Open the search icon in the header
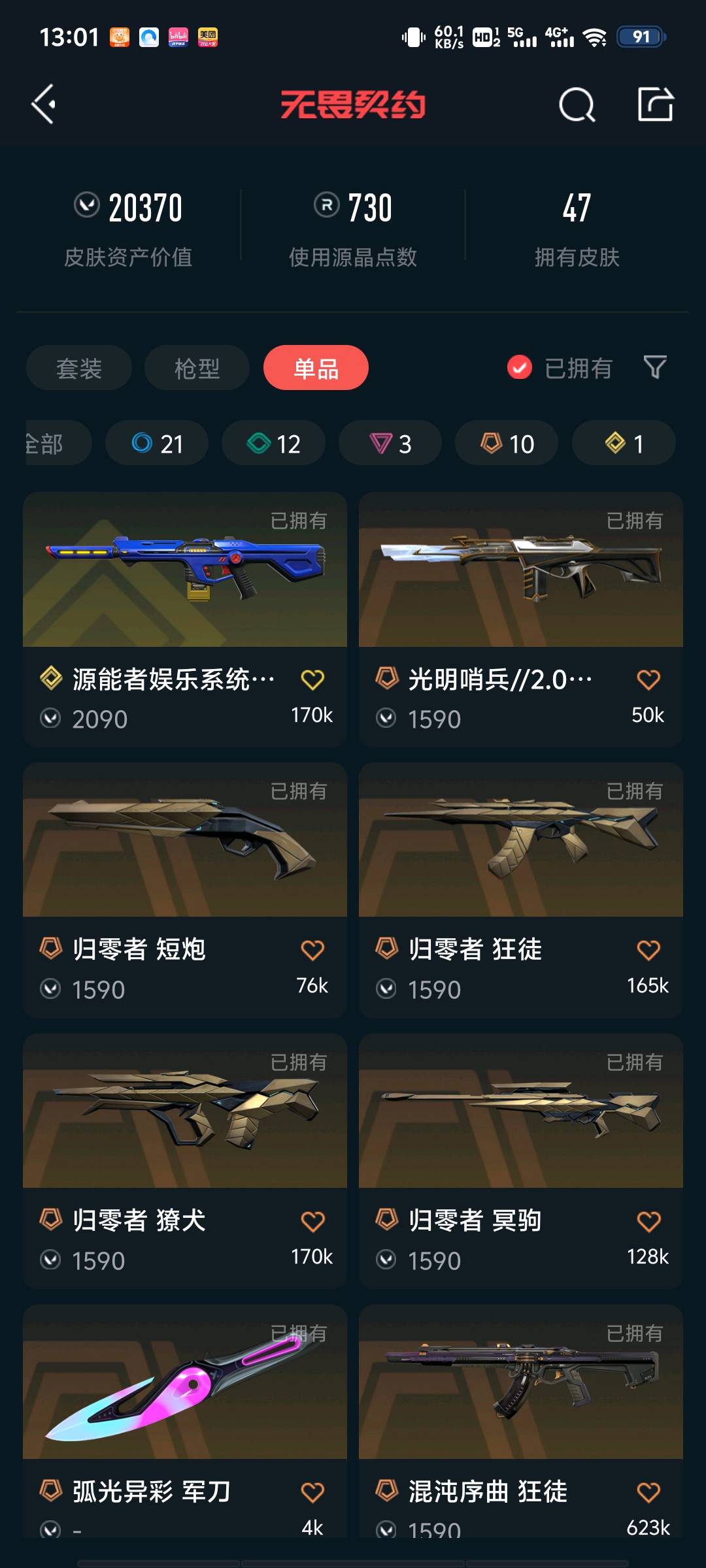The height and width of the screenshot is (1568, 706). (577, 105)
